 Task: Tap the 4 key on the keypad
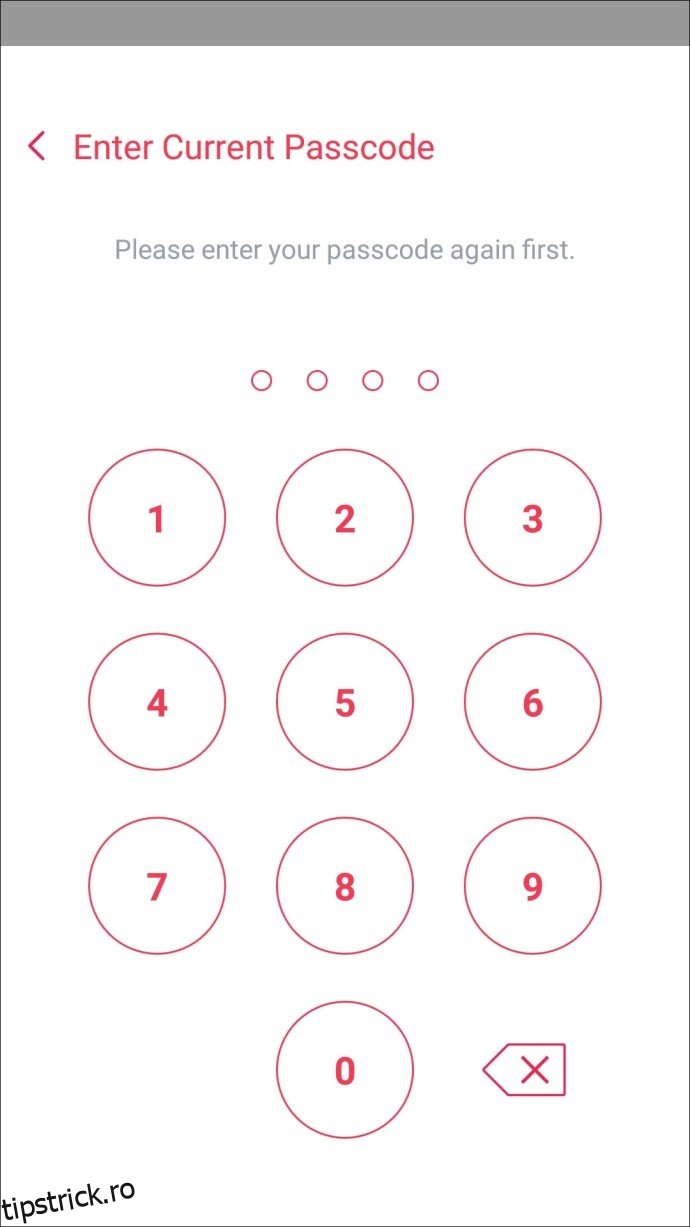tap(157, 702)
